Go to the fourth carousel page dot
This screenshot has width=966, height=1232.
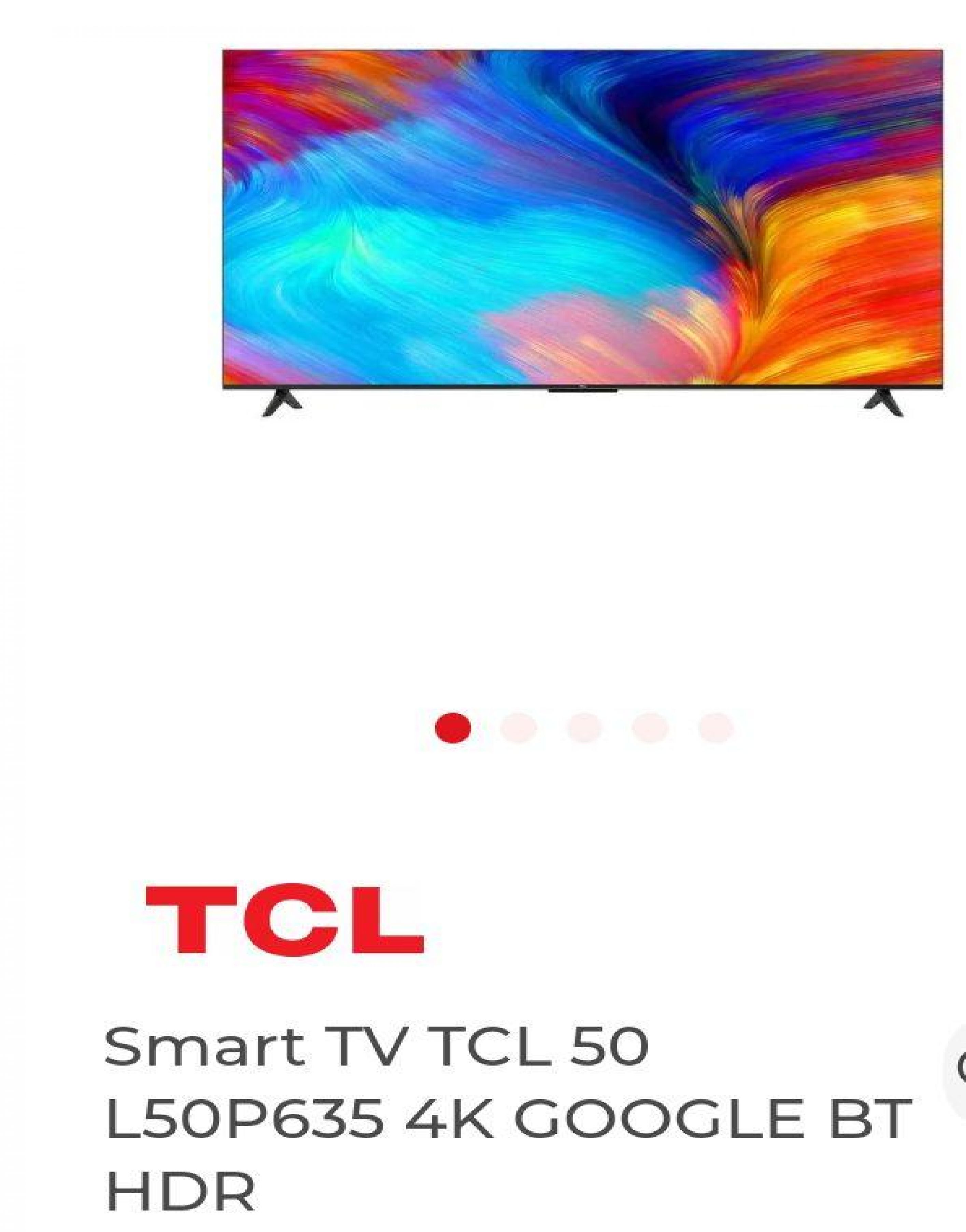(650, 728)
